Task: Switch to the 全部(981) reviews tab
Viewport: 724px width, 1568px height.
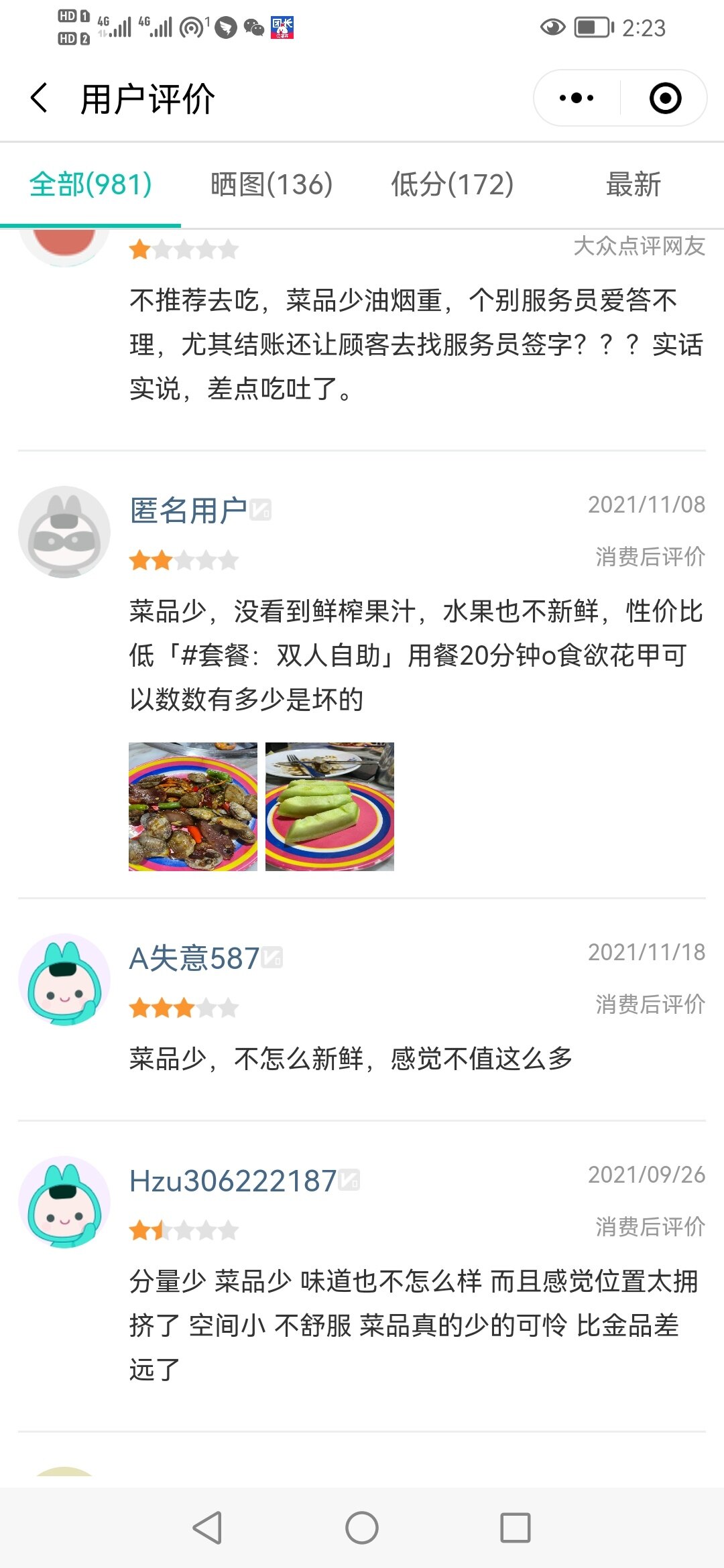Action: pos(90,185)
